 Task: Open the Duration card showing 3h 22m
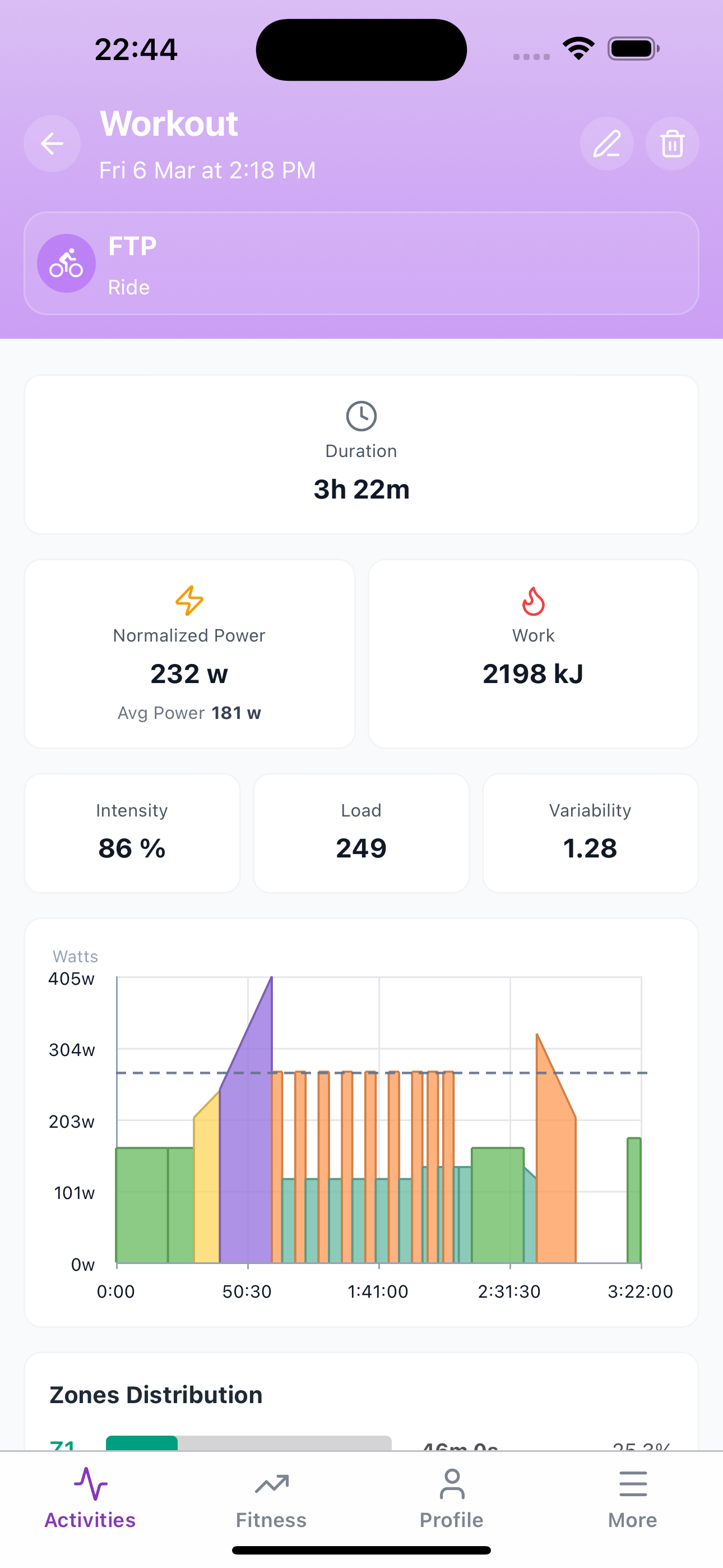[361, 454]
